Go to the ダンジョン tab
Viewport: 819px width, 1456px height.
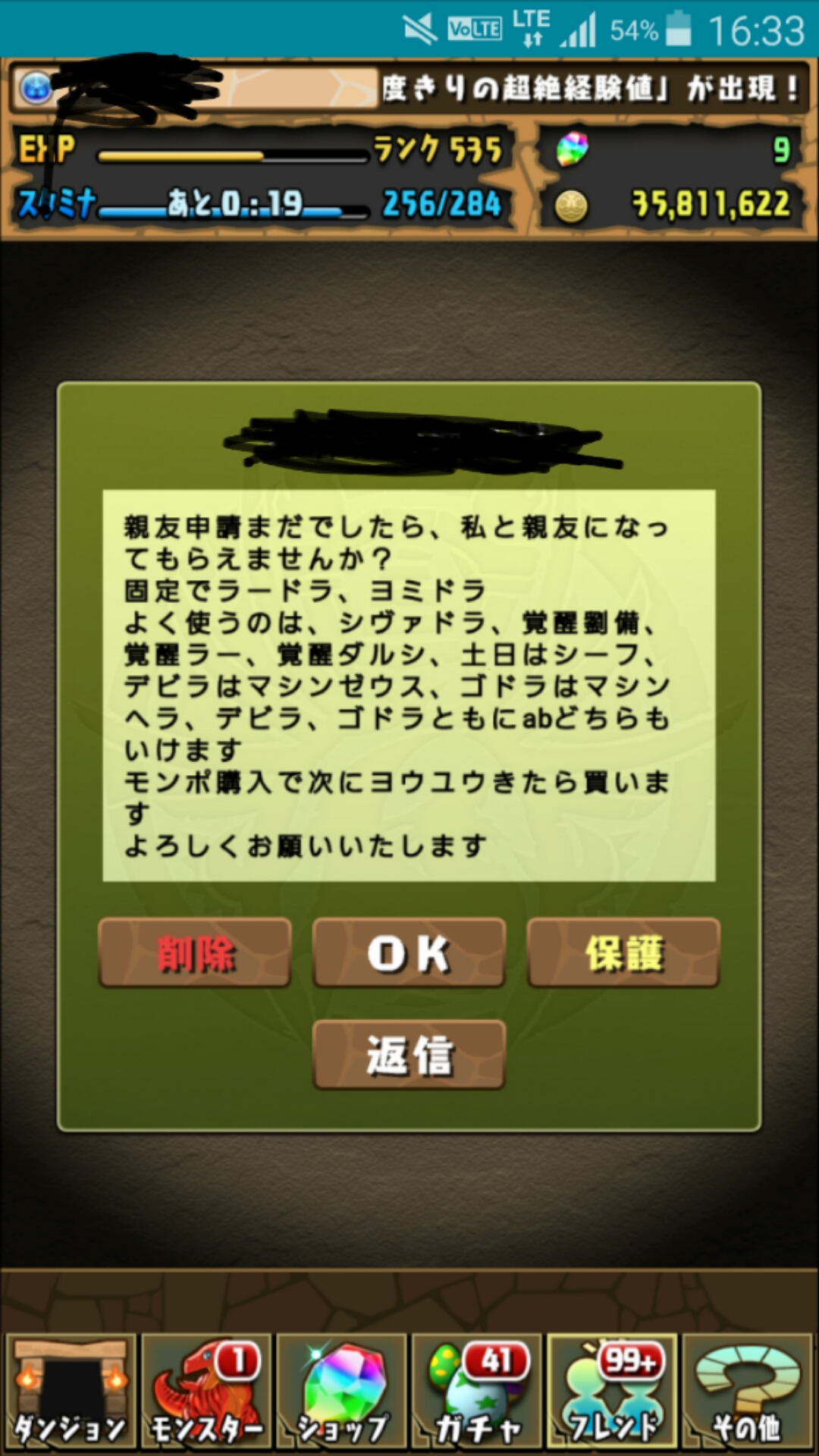[71, 1392]
